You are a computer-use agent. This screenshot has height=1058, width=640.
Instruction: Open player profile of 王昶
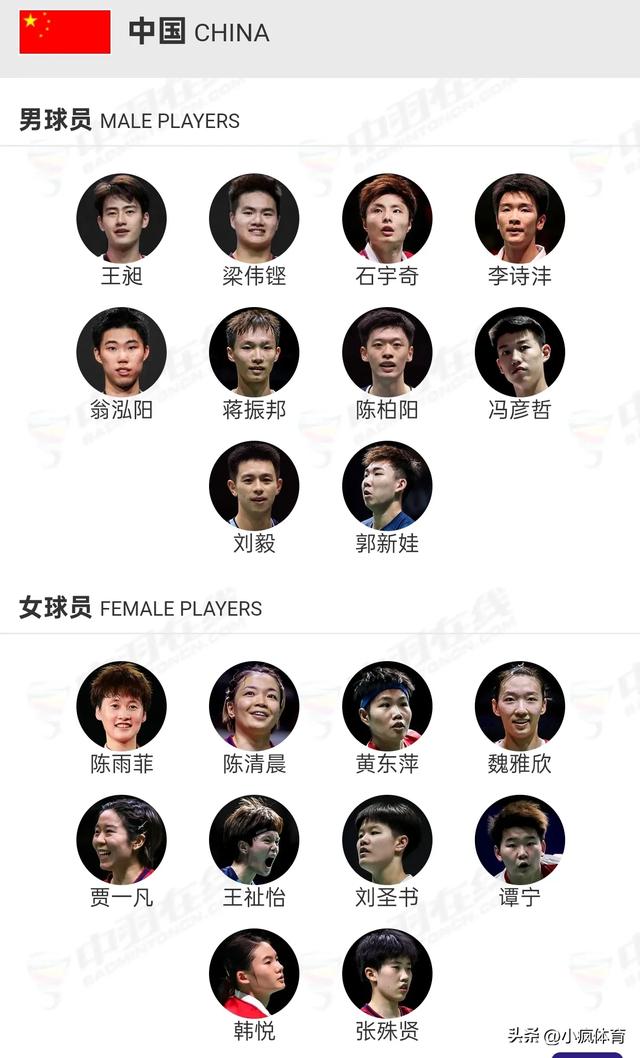tap(121, 218)
